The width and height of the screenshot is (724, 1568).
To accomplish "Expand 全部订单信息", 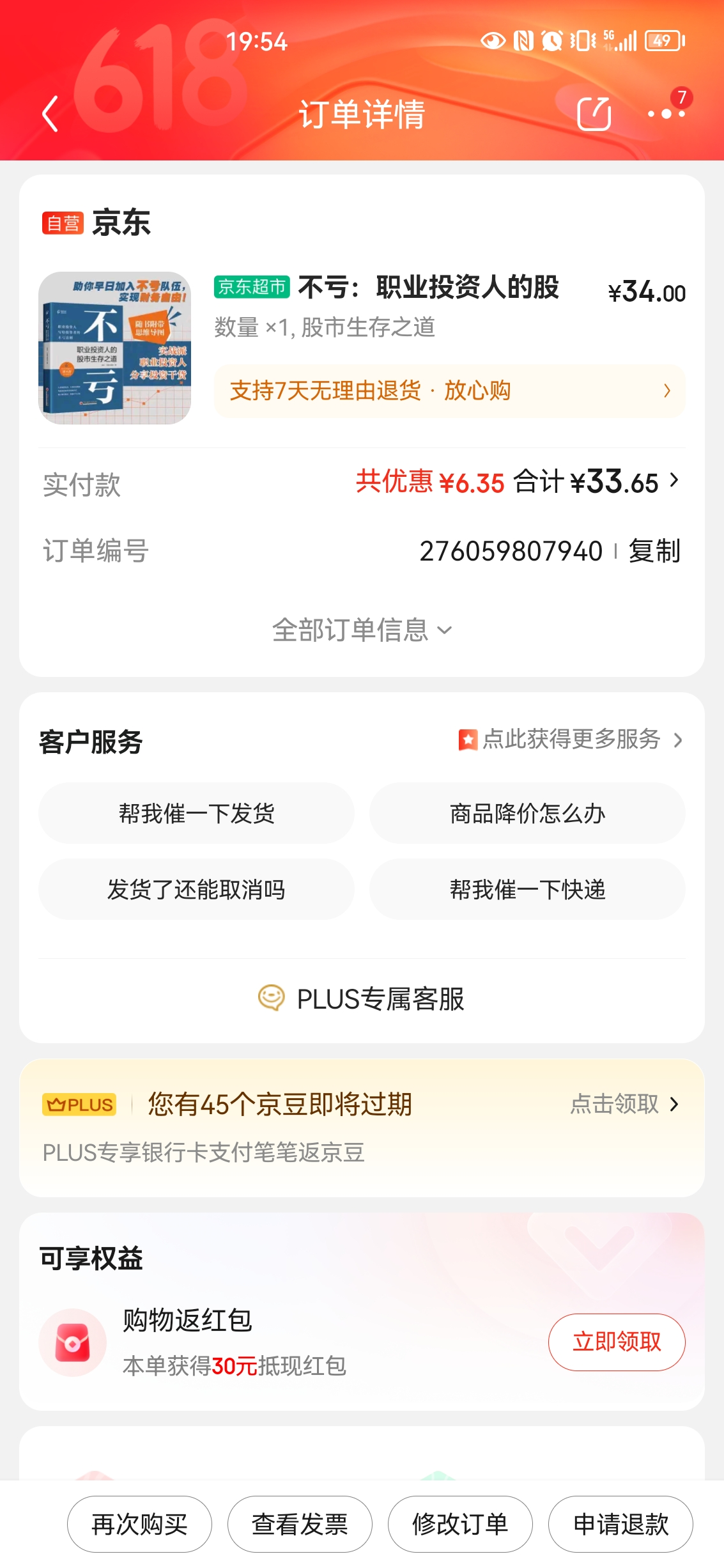I will (x=362, y=630).
